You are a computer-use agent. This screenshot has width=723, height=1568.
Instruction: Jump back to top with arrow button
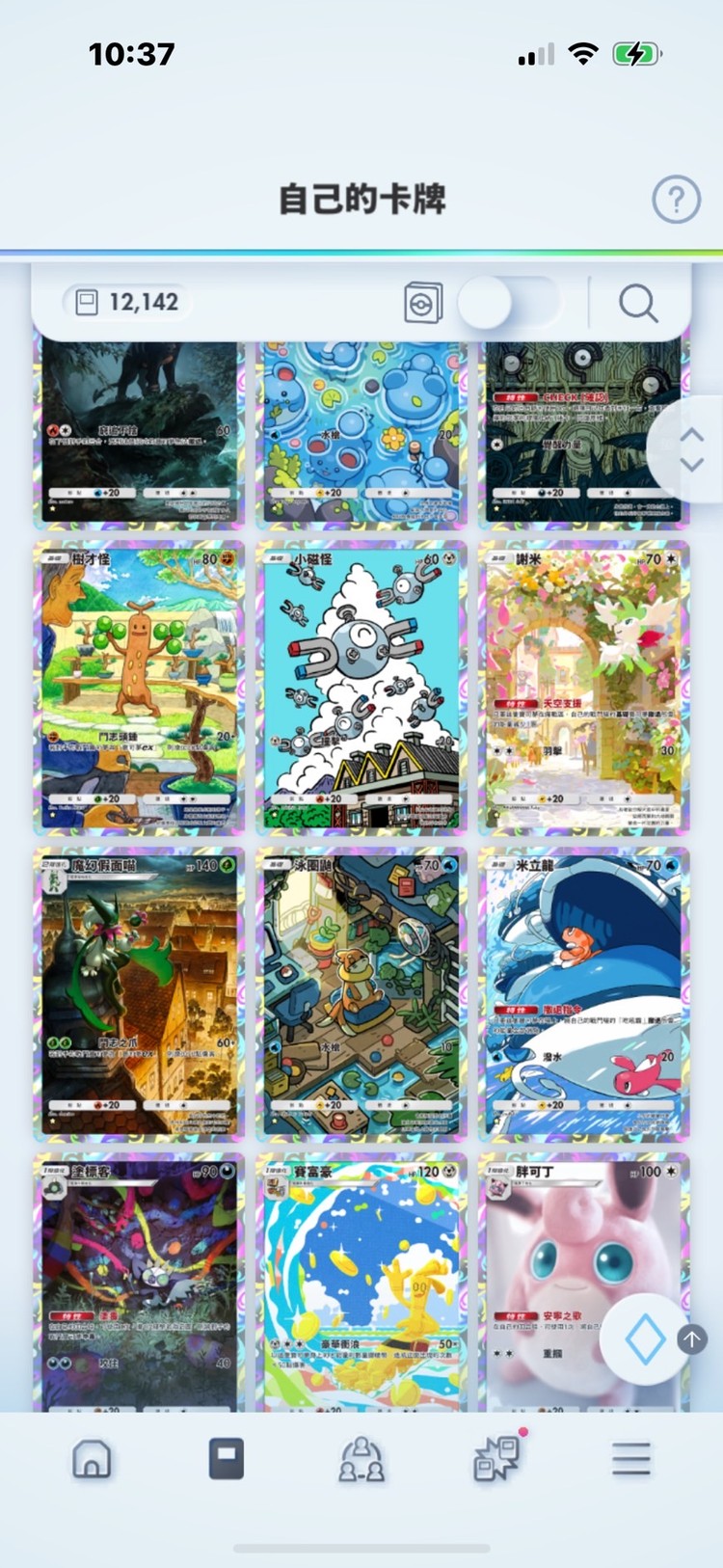pyautogui.click(x=692, y=1338)
